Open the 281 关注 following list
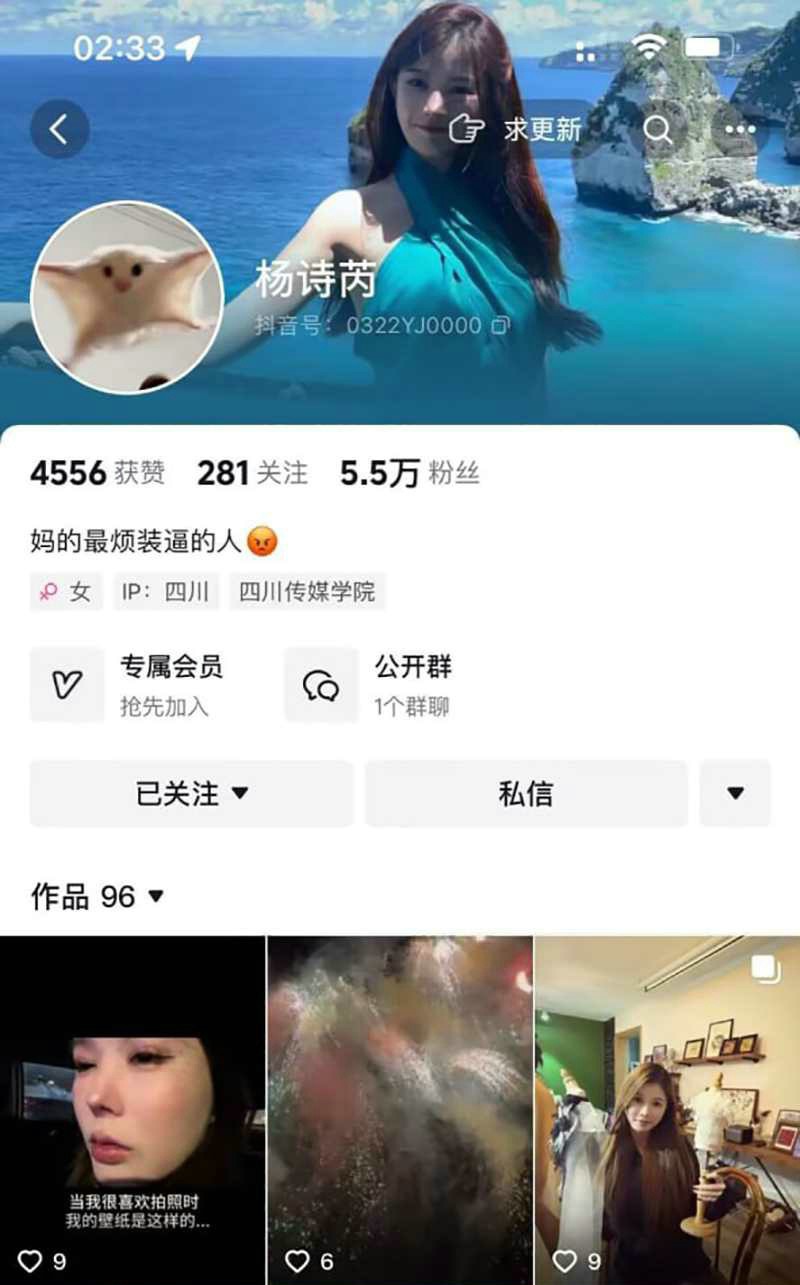 pyautogui.click(x=252, y=473)
